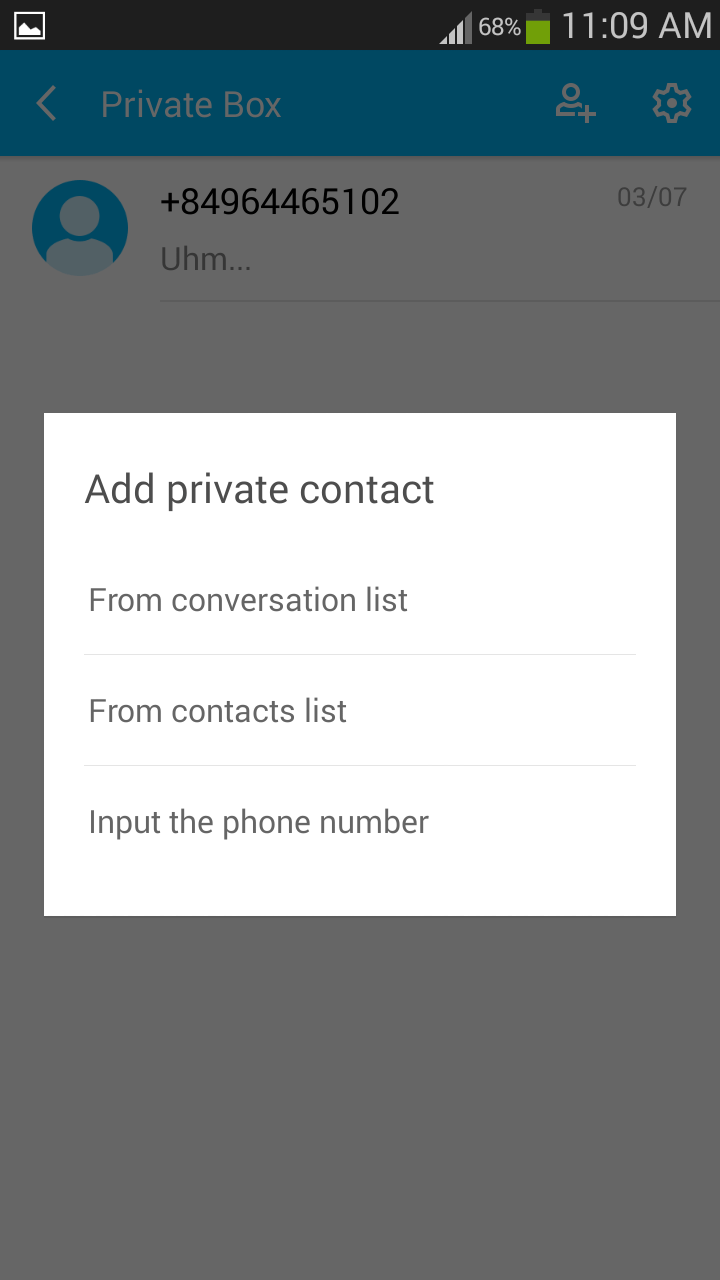The image size is (720, 1280).
Task: Open conversation with +84964465102
Action: point(360,230)
